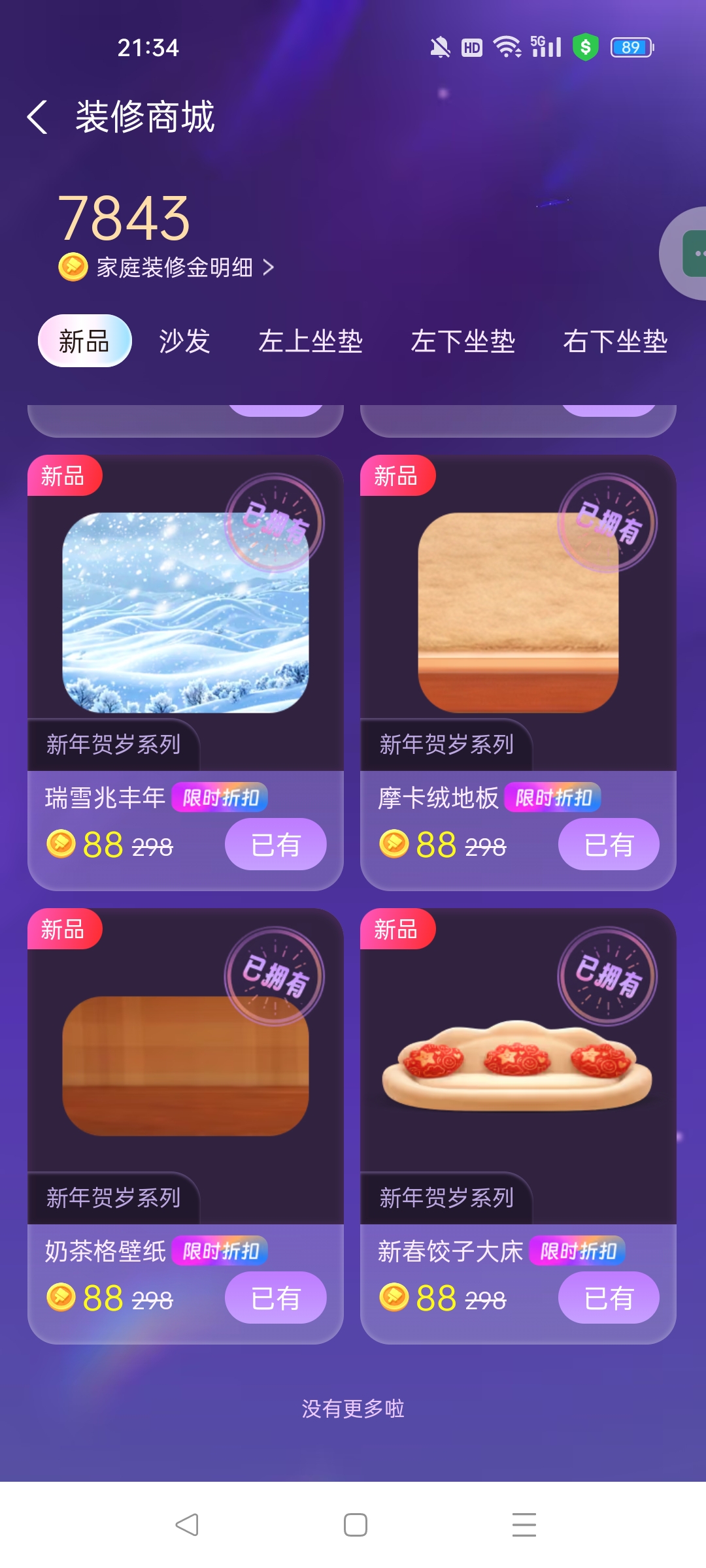The height and width of the screenshot is (1568, 706).
Task: Select the 新品 tab
Action: pos(84,341)
